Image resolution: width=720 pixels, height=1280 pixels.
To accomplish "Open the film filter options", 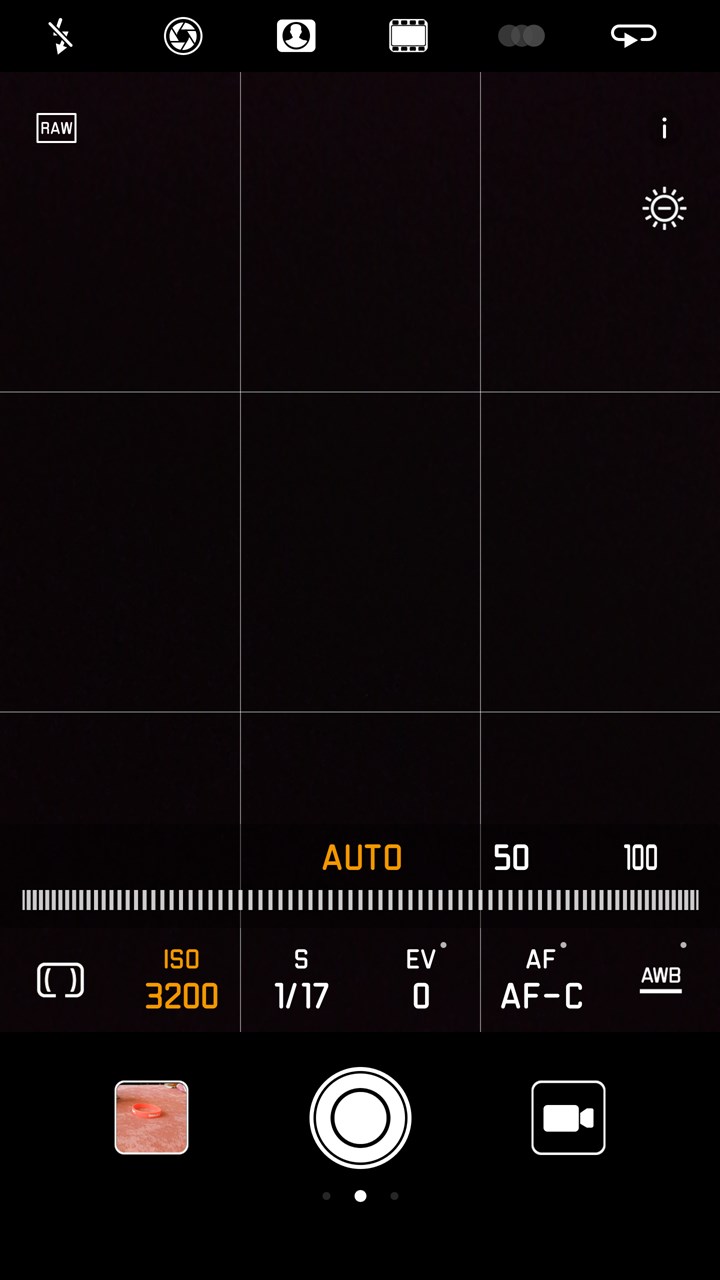I will [408, 36].
